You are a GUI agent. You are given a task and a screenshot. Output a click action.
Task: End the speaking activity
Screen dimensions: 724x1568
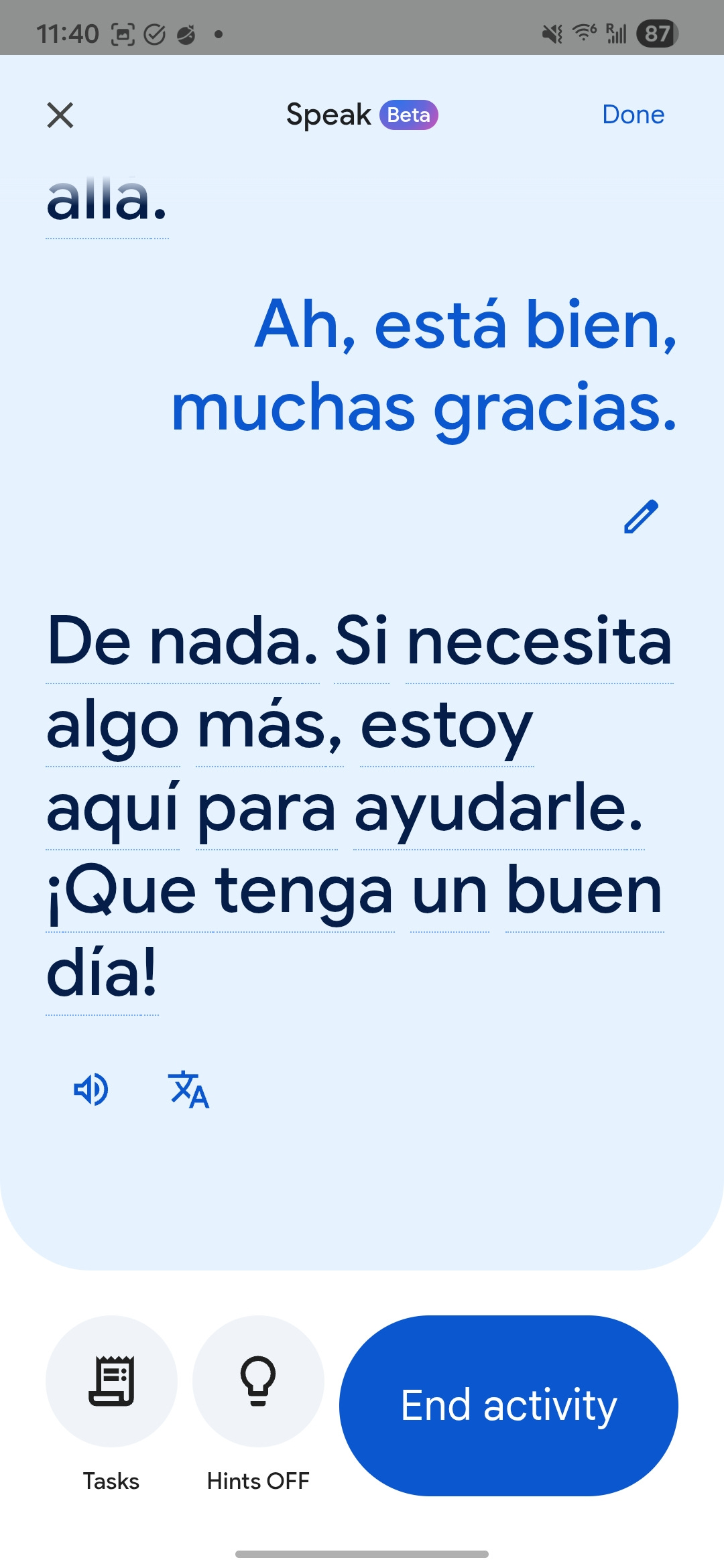[x=508, y=1405]
